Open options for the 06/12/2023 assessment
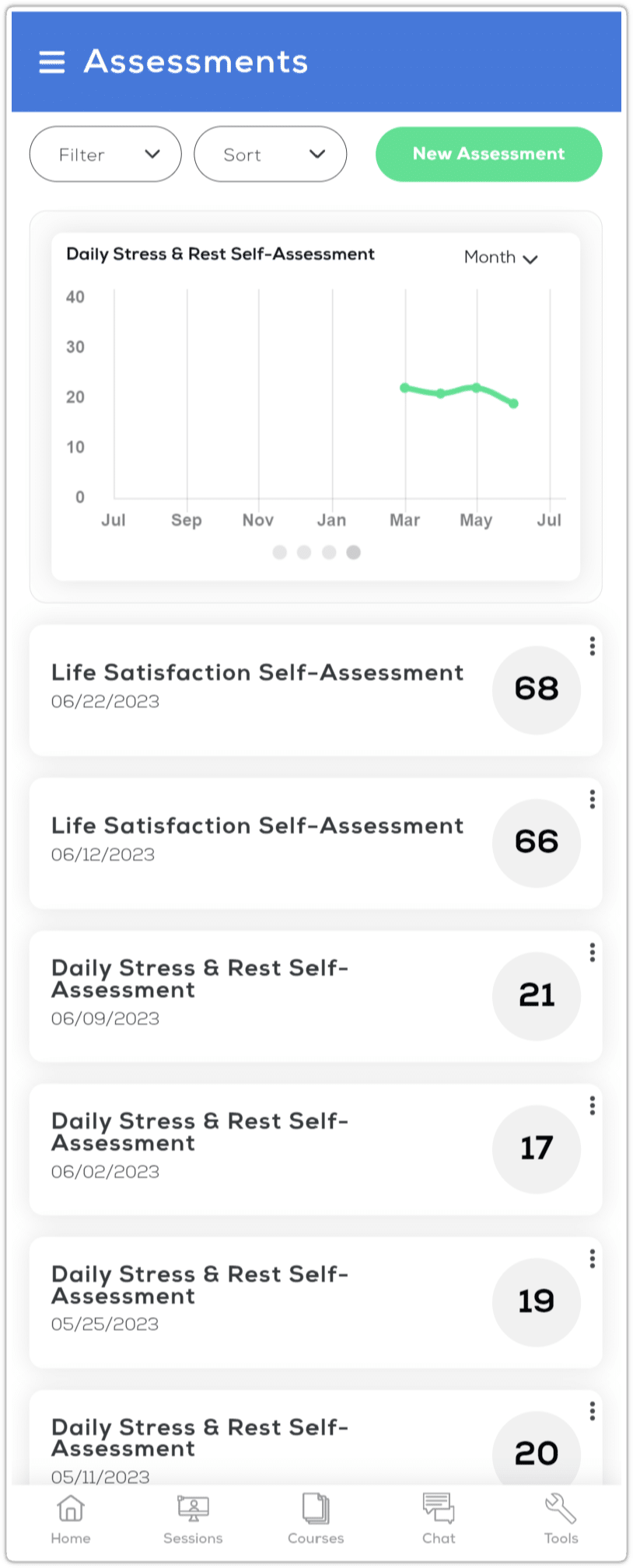 coord(592,799)
